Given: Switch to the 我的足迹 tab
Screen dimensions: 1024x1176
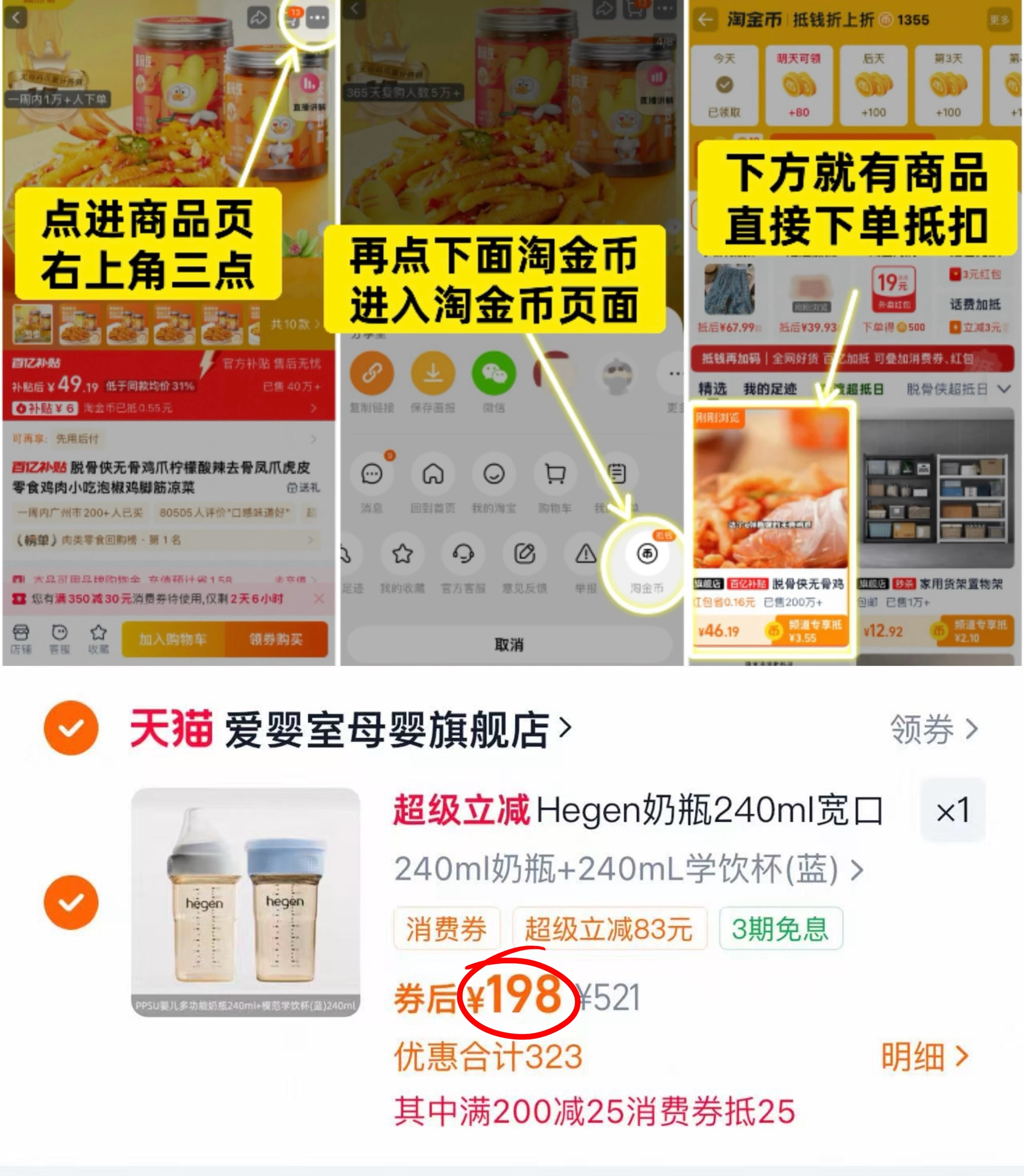Looking at the screenshot, I should (x=770, y=388).
